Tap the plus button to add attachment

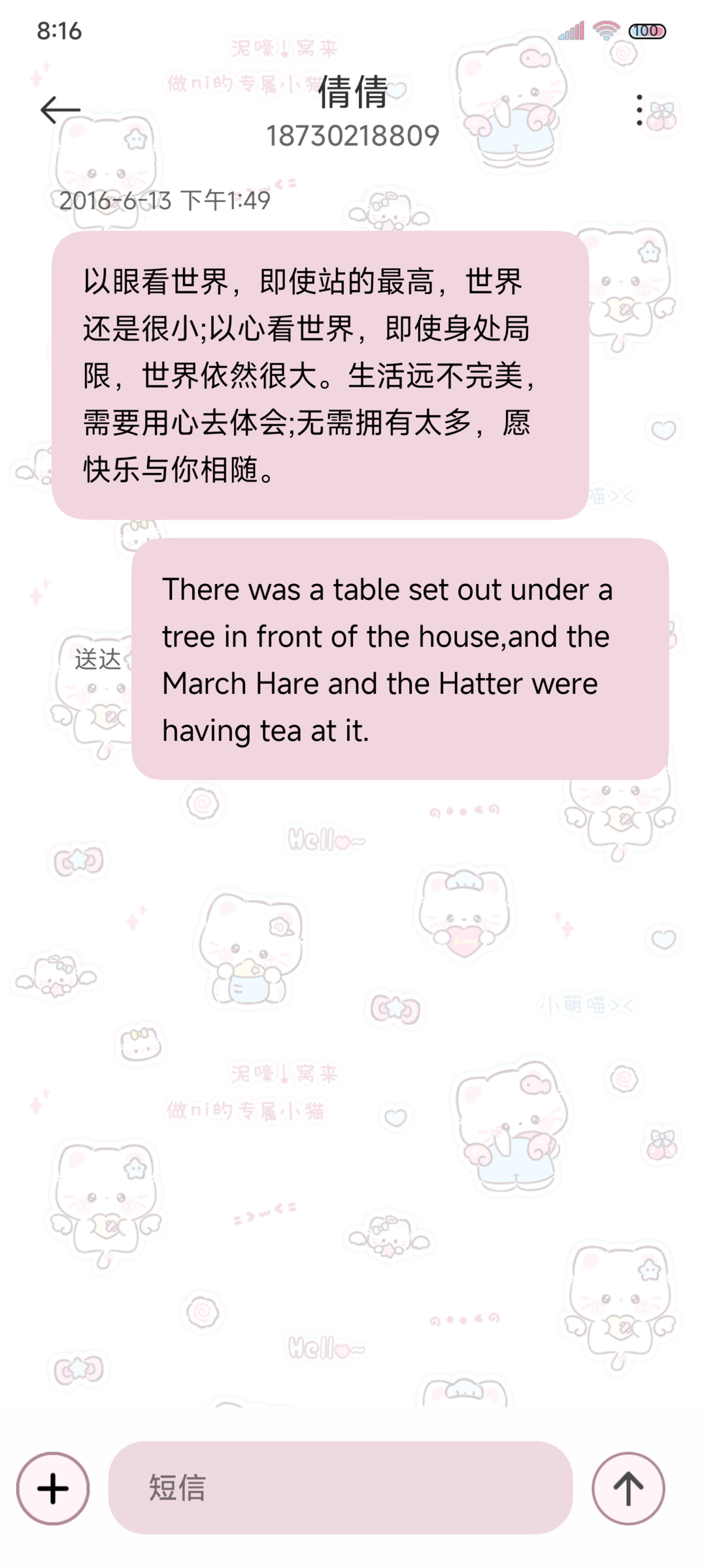pos(53,1488)
